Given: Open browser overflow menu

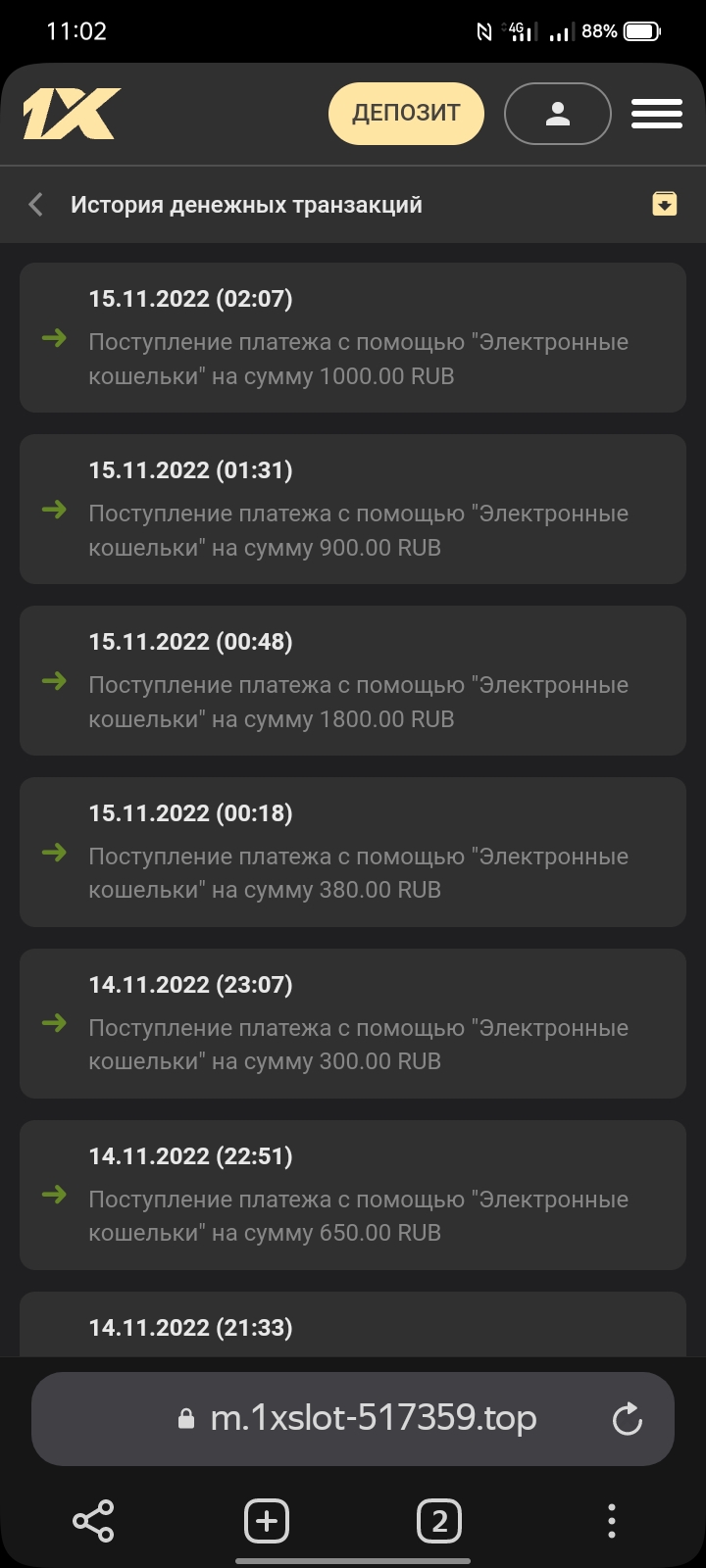Looking at the screenshot, I should pos(612,1521).
